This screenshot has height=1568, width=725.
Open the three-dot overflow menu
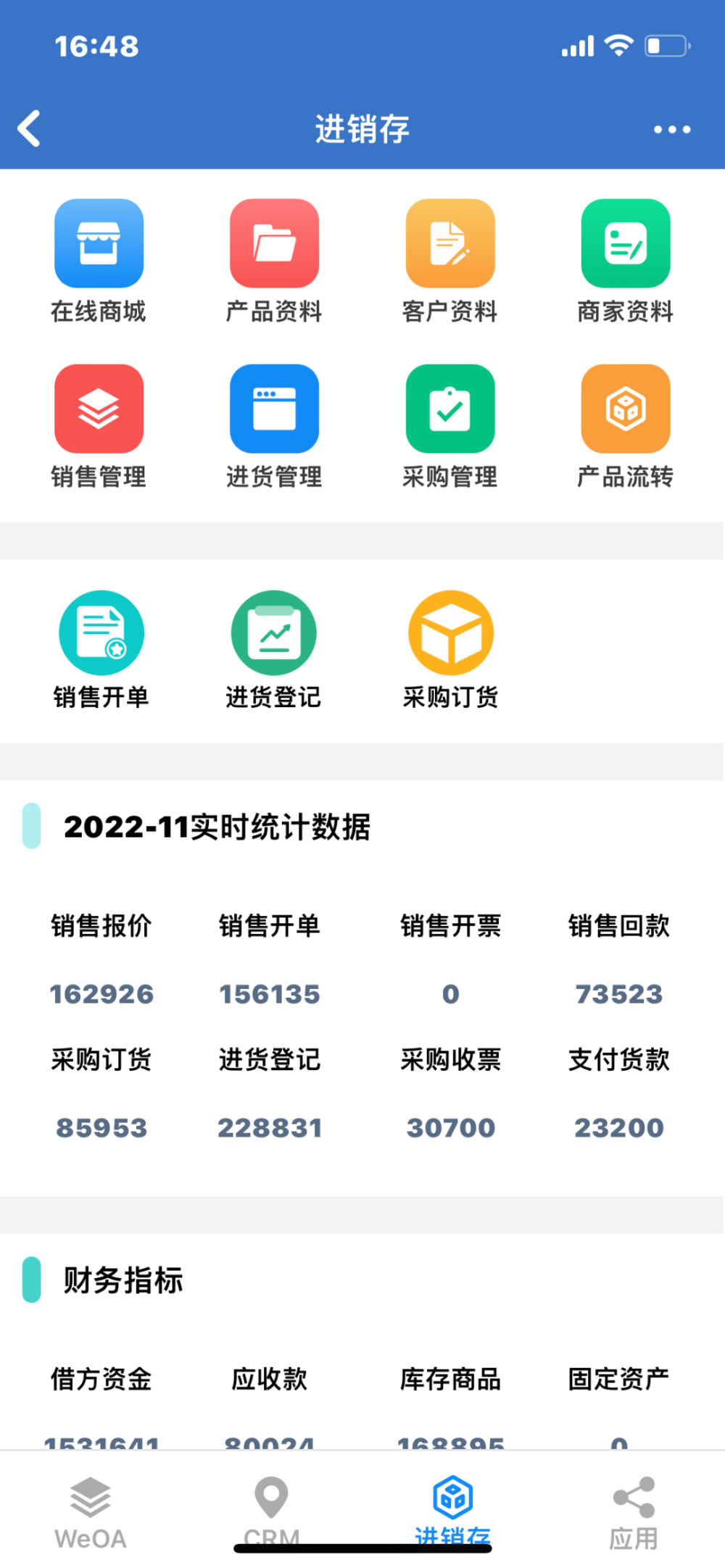point(672,130)
